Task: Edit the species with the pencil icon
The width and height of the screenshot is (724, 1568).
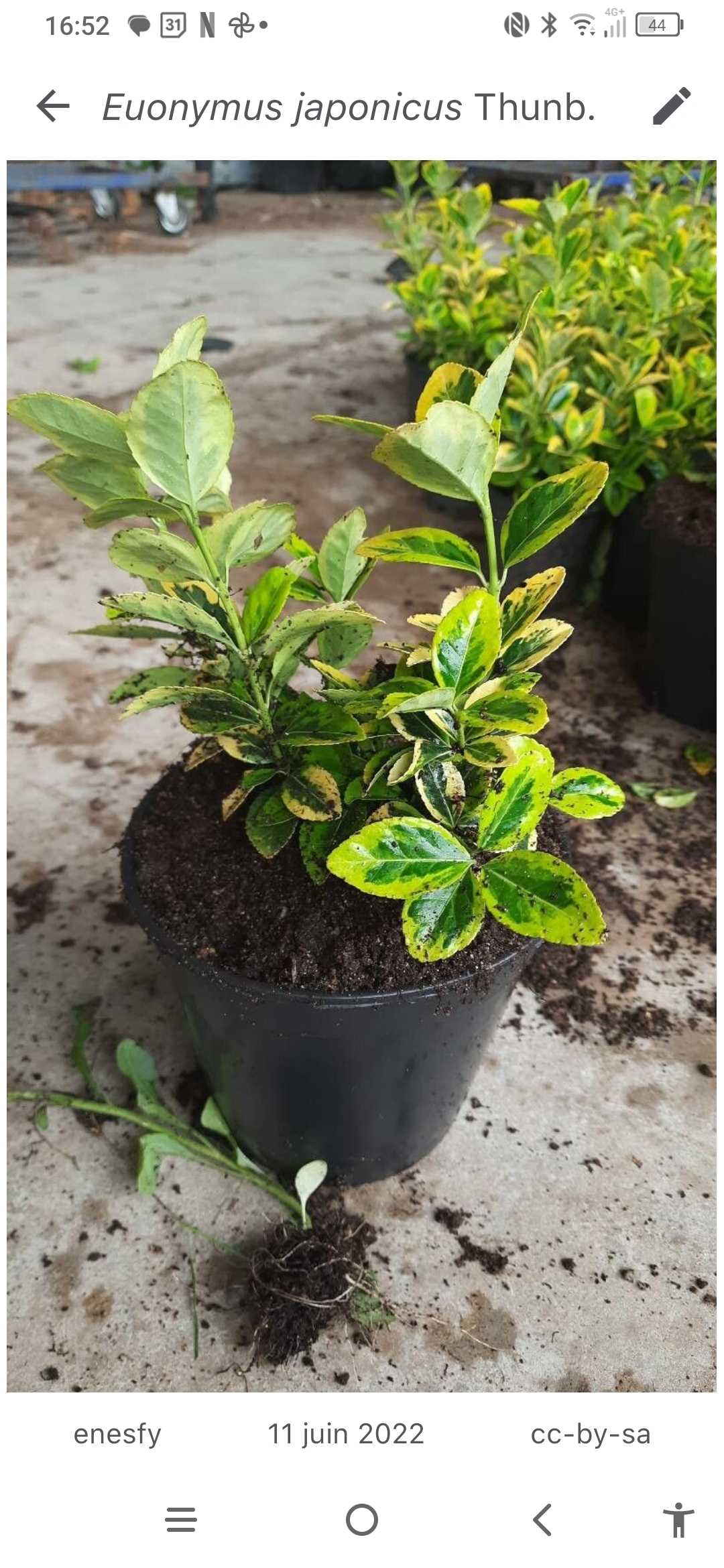Action: (671, 106)
